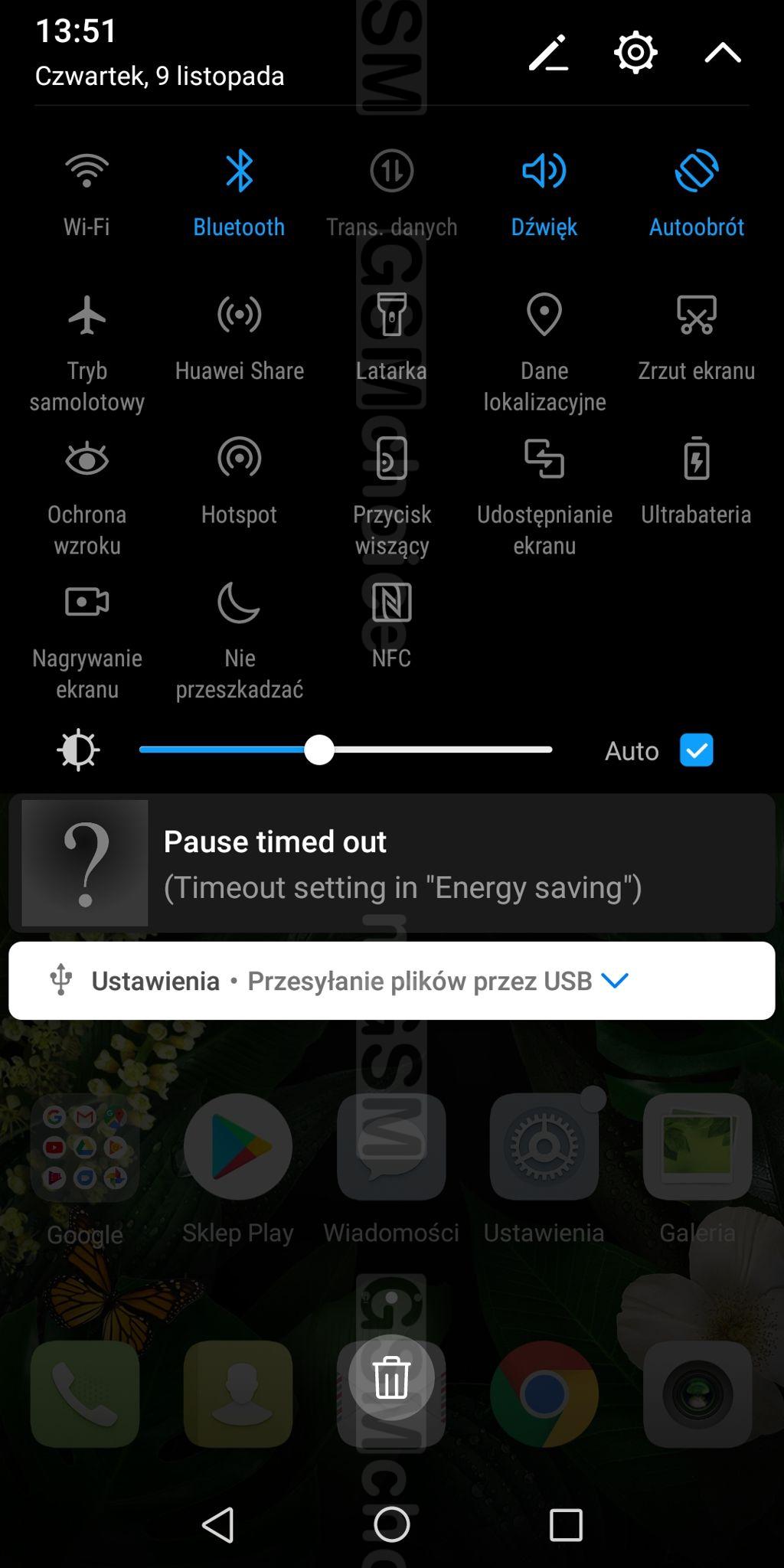Turn on Huawei Share

[x=239, y=315]
